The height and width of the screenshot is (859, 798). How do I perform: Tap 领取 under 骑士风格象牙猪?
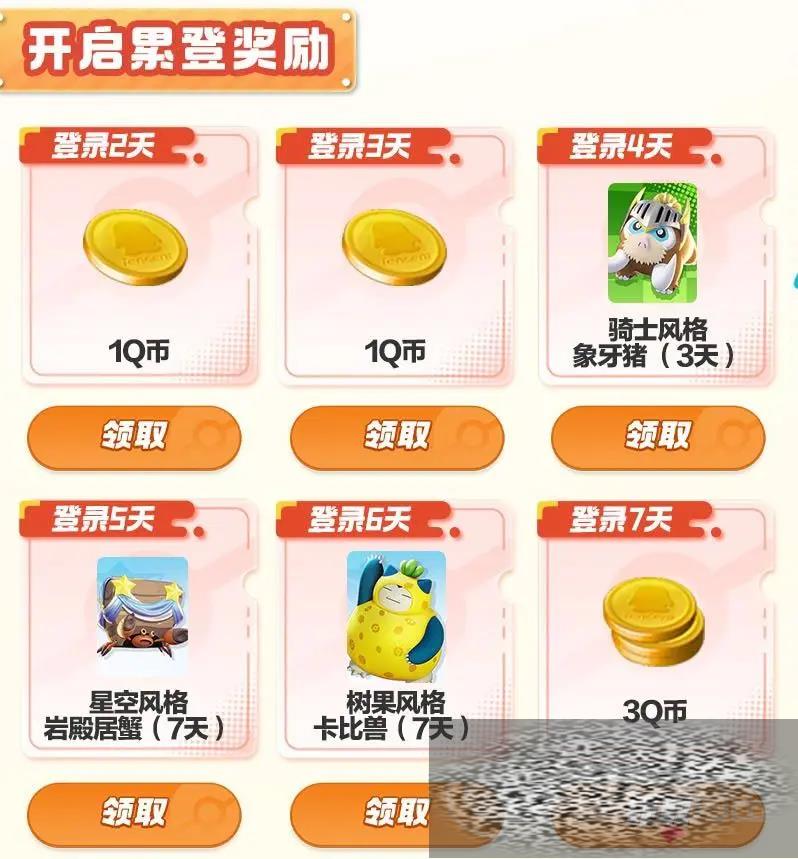657,436
